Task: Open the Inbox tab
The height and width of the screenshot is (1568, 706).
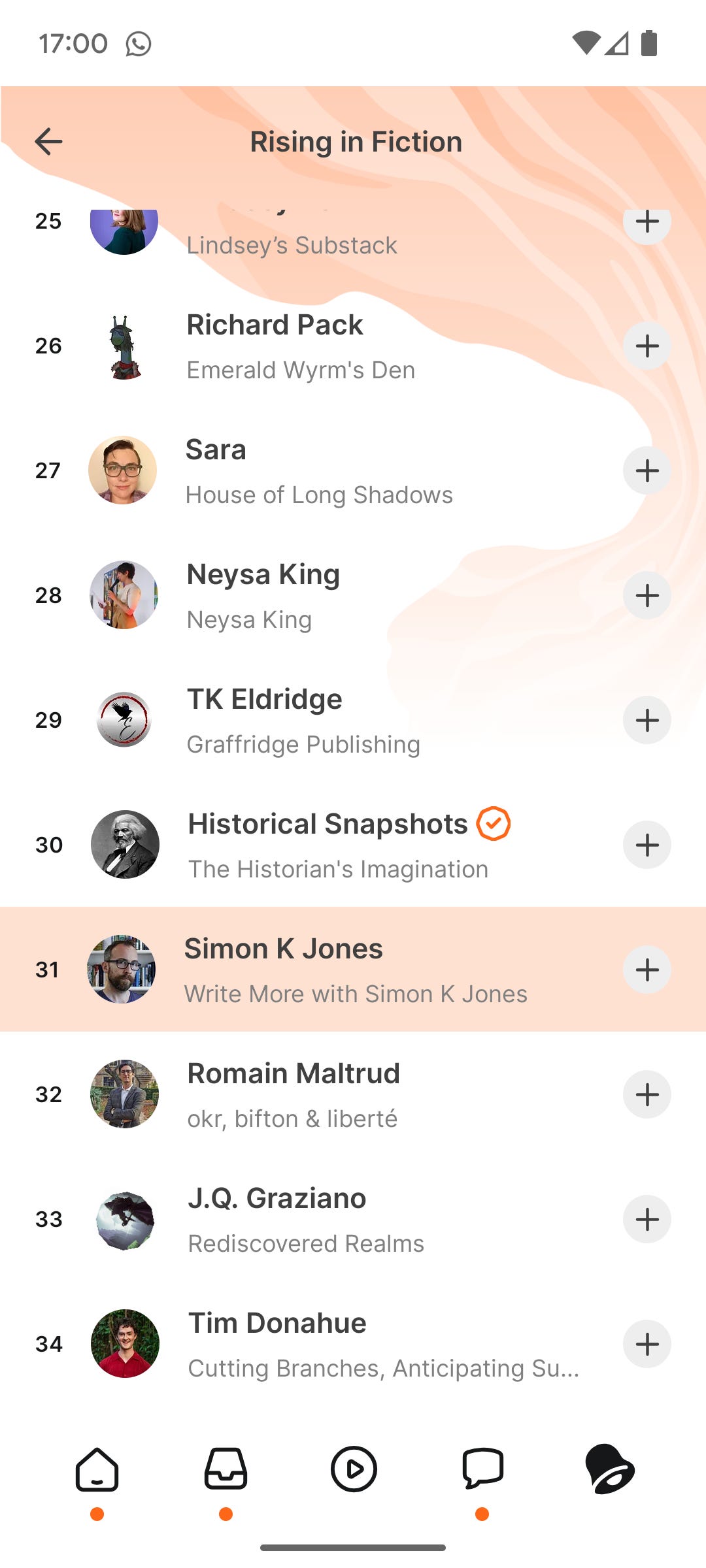Action: pyautogui.click(x=226, y=1470)
